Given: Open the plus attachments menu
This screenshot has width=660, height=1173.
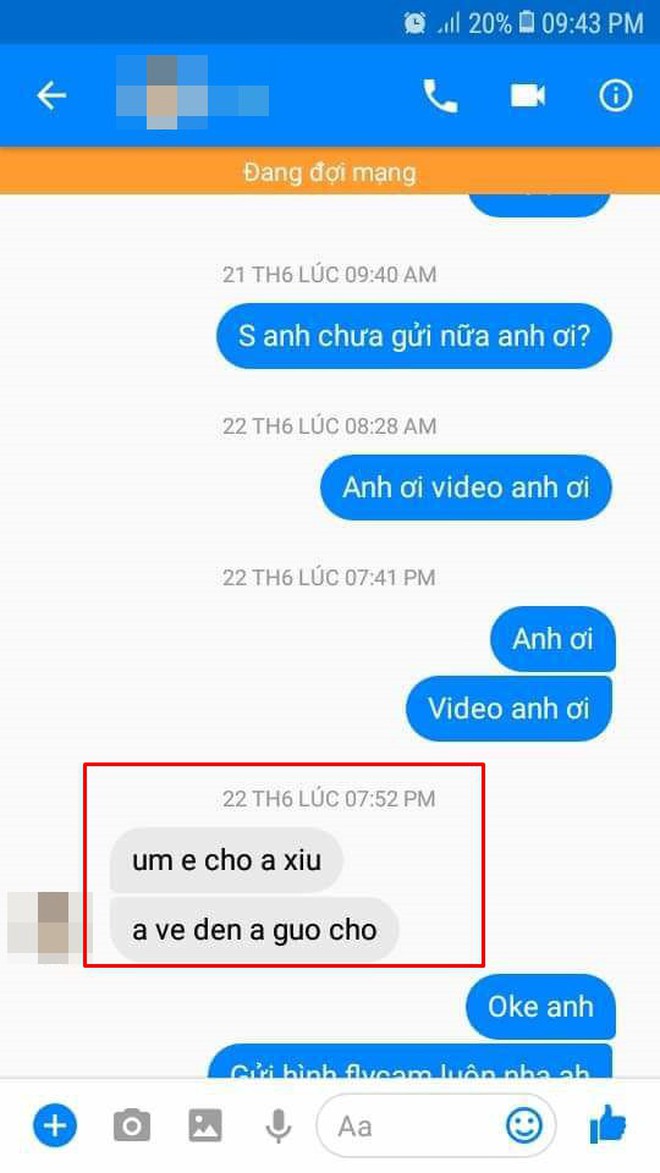Looking at the screenshot, I should [54, 1126].
